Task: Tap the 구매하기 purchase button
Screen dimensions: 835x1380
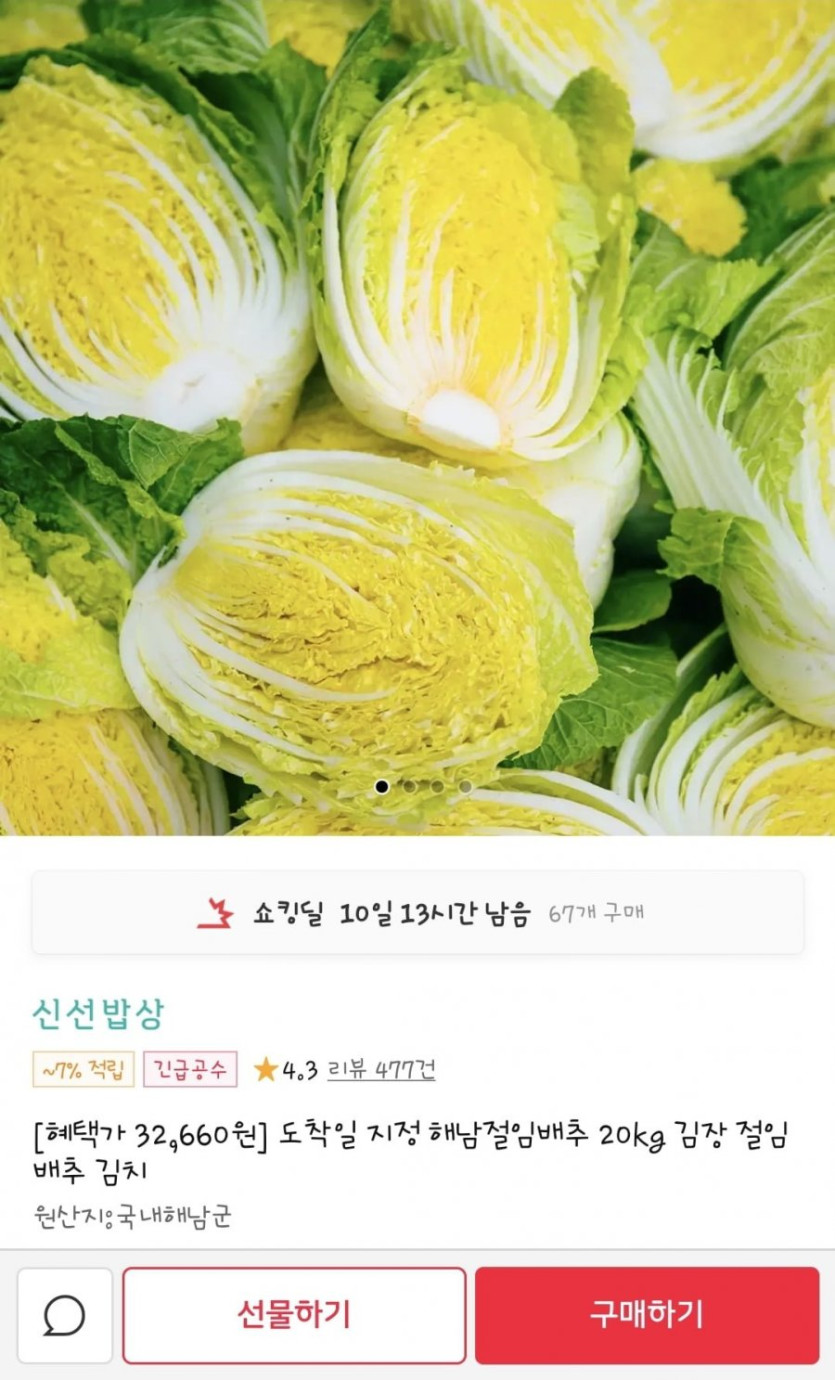Action: [647, 1315]
